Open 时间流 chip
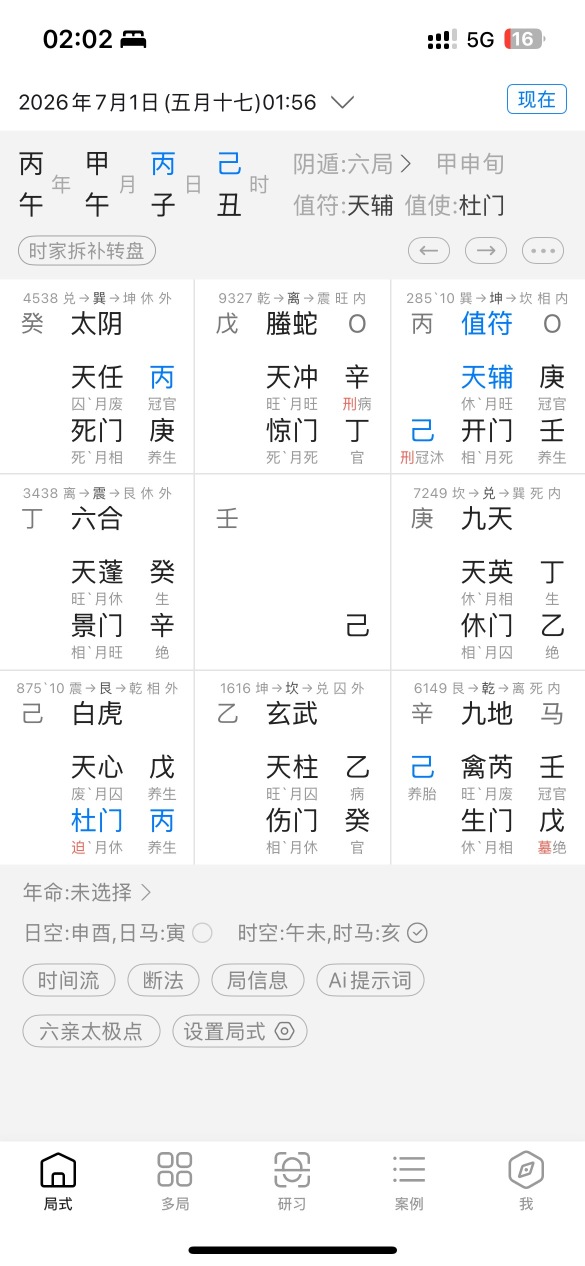 (x=69, y=980)
